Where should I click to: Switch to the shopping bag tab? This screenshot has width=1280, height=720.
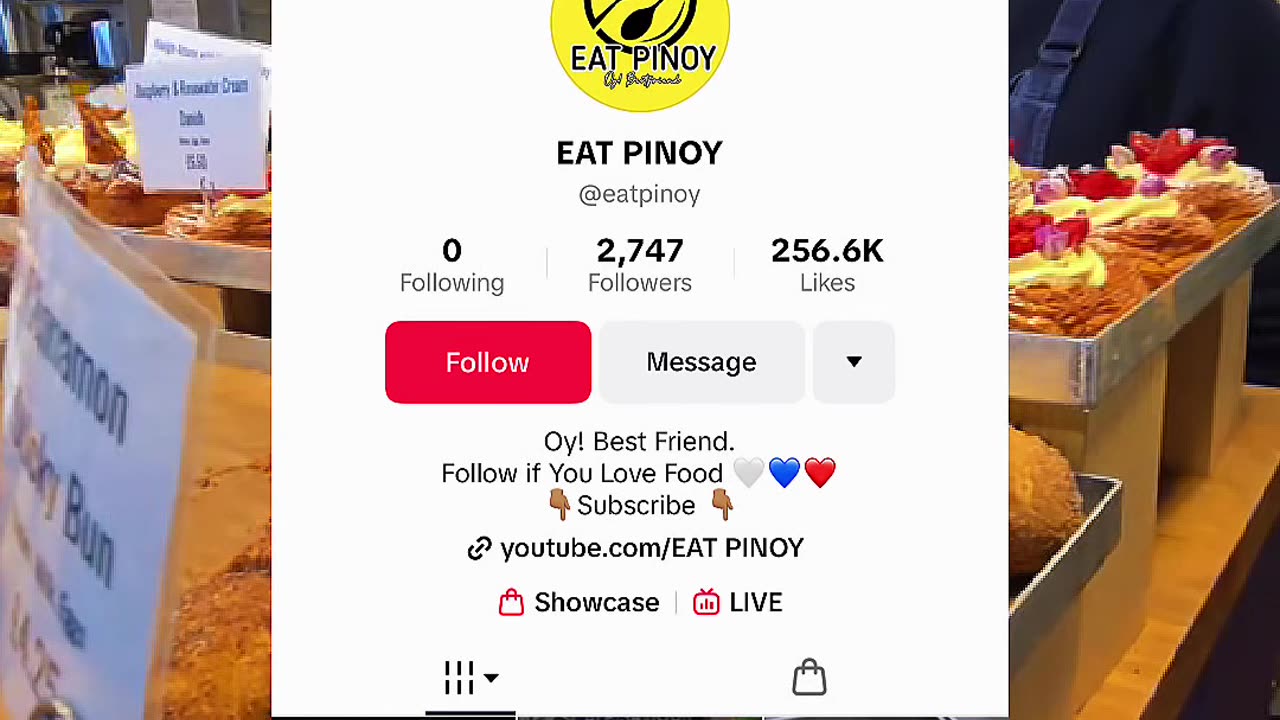[x=809, y=678]
